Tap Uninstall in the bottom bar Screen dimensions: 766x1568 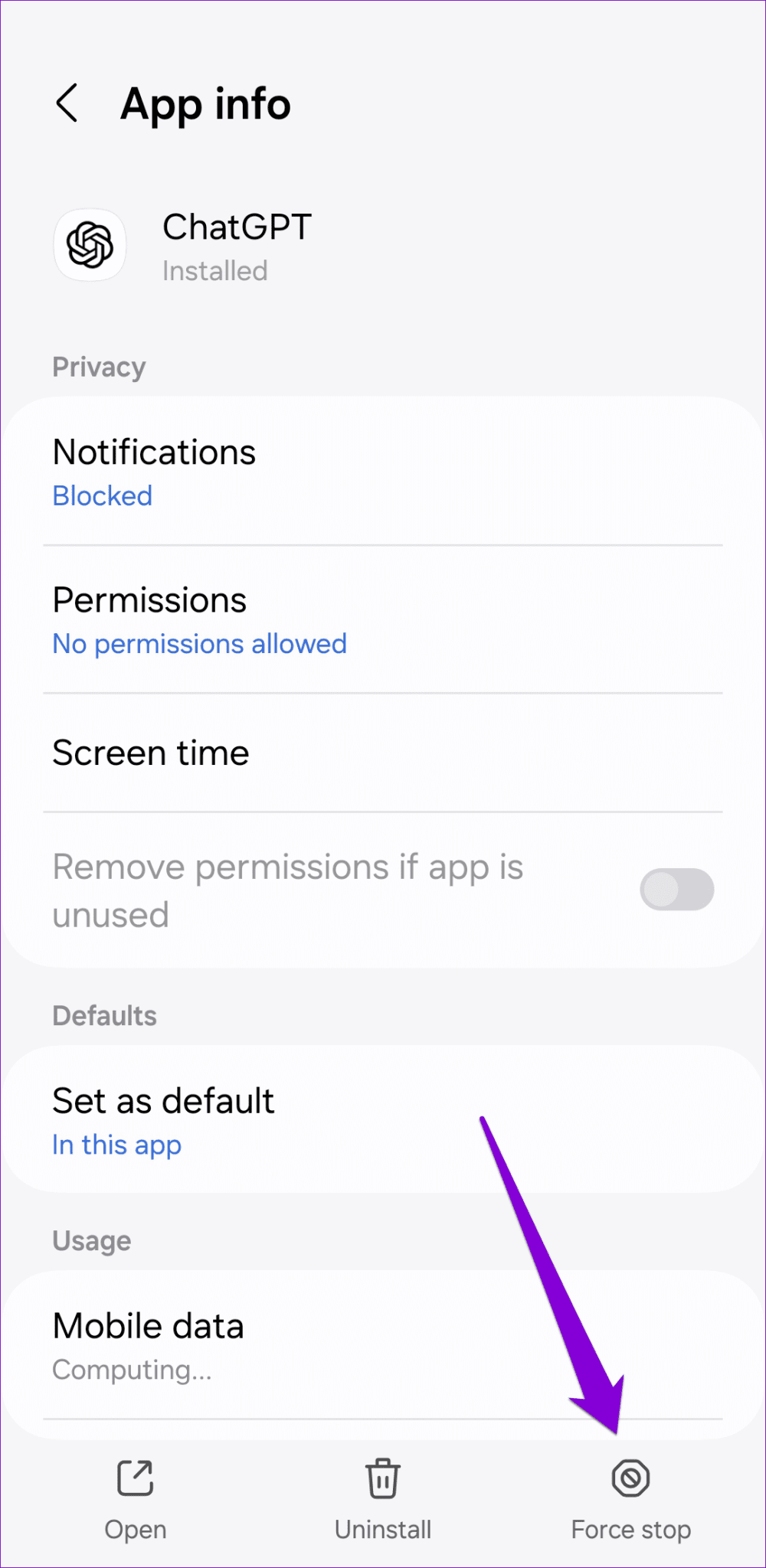tap(382, 1529)
